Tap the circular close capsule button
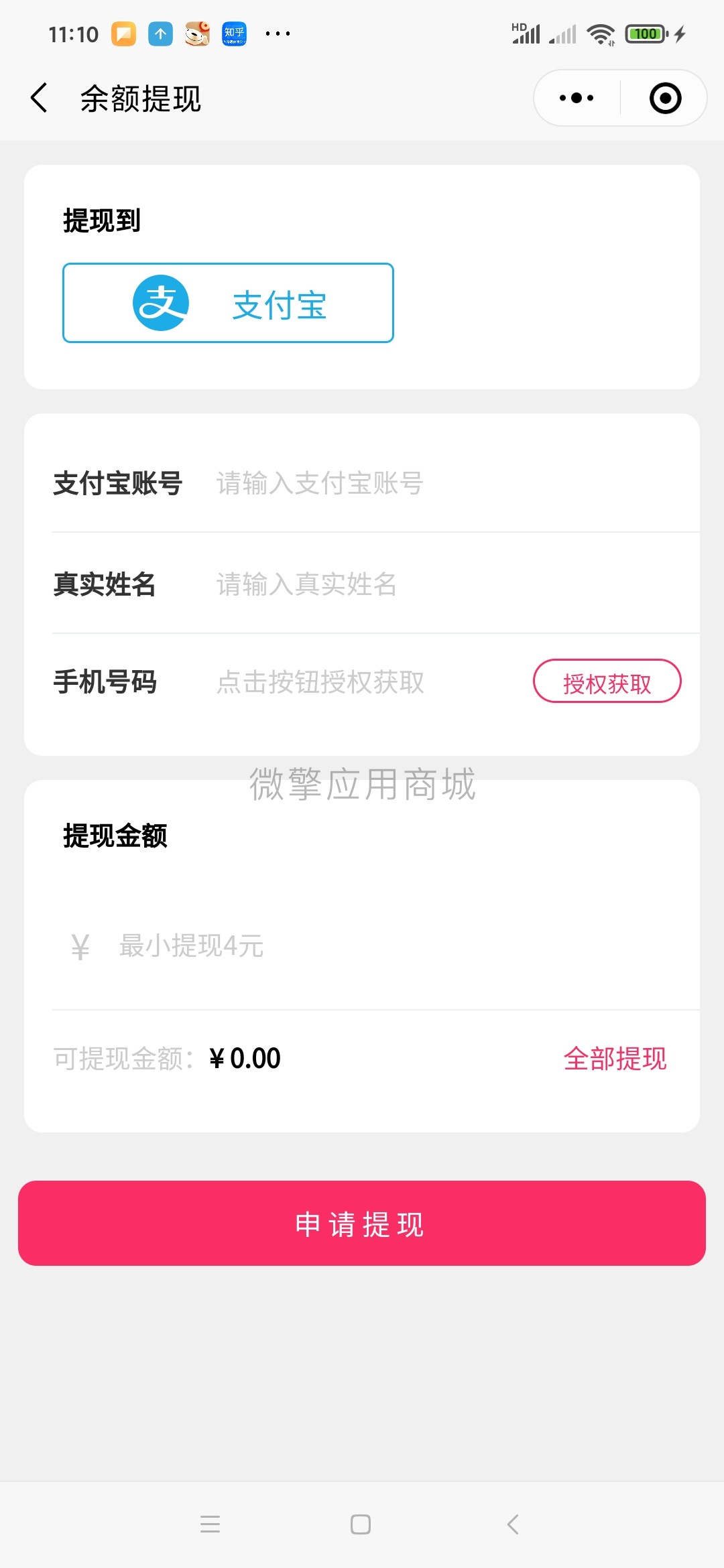Image resolution: width=724 pixels, height=1568 pixels. 664,98
